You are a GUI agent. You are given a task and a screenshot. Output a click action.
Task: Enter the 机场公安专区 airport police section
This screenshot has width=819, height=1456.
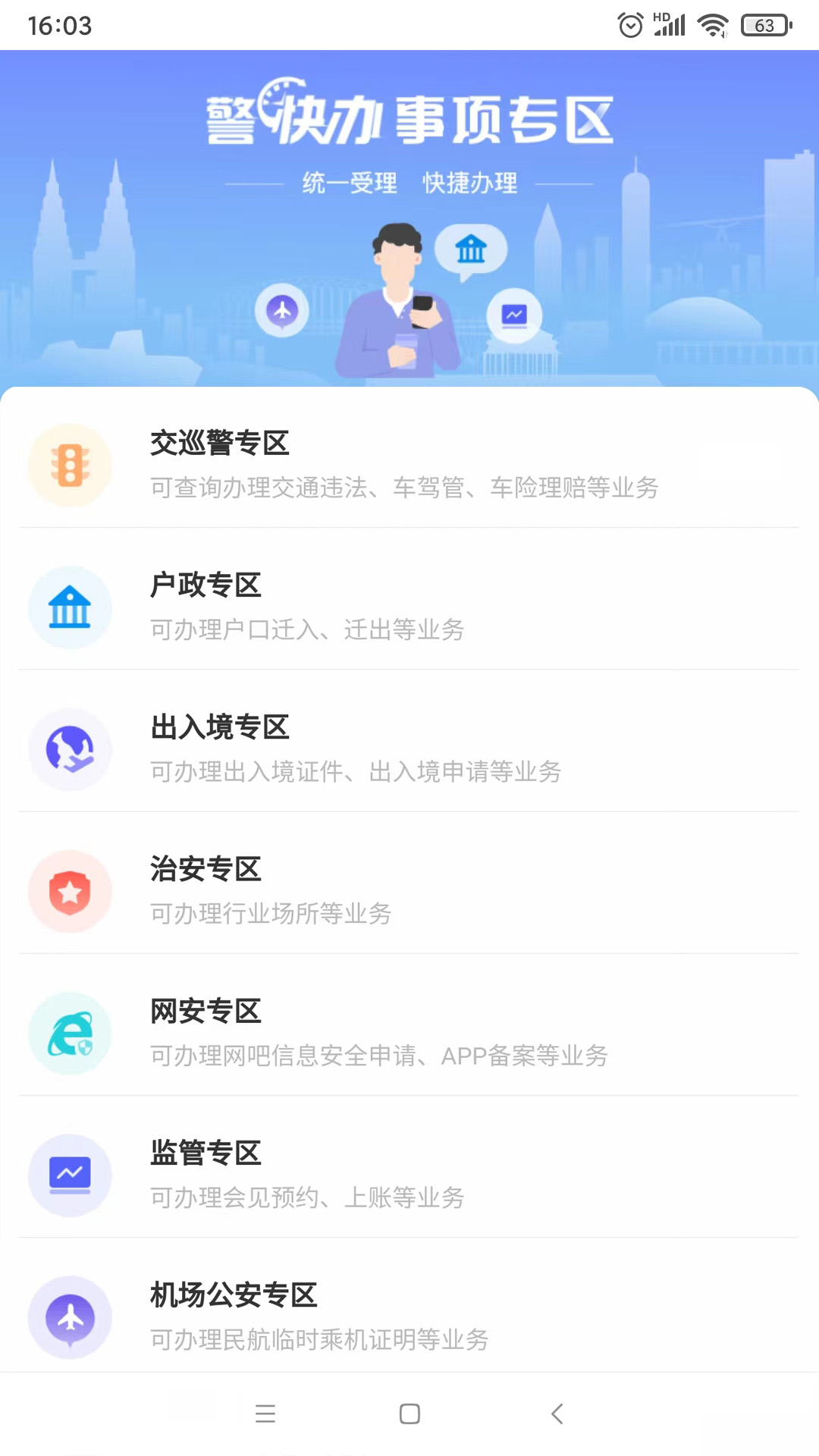pyautogui.click(x=408, y=1316)
